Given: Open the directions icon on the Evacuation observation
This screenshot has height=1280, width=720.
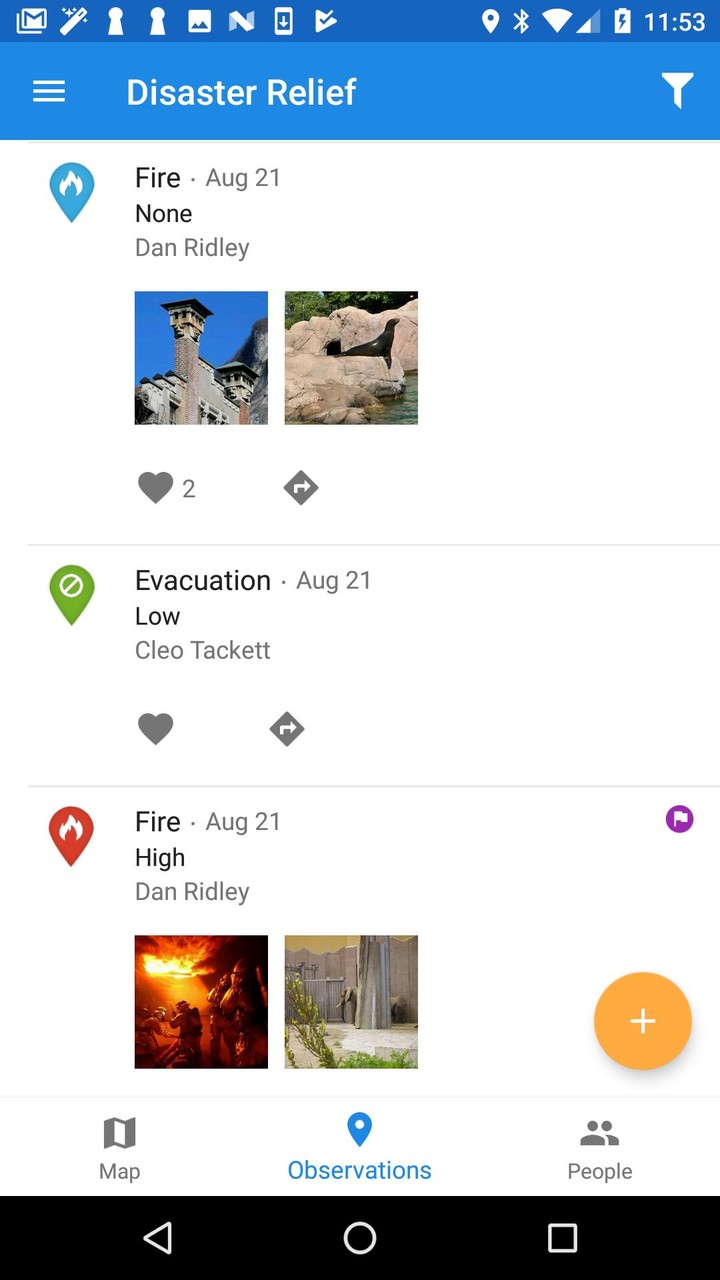Looking at the screenshot, I should click(x=287, y=729).
